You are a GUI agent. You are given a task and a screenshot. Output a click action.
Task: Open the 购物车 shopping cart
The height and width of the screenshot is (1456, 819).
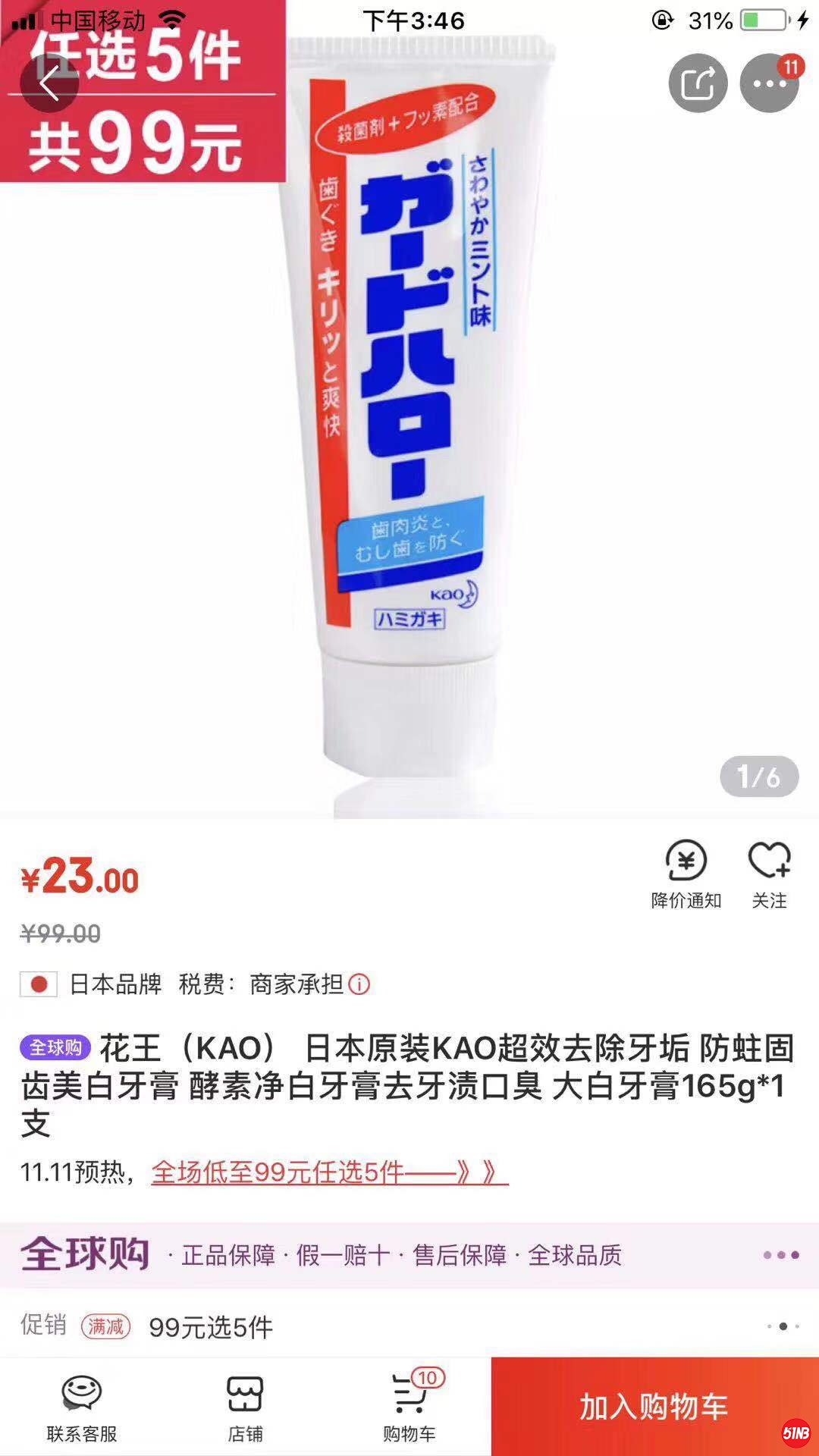[409, 1407]
